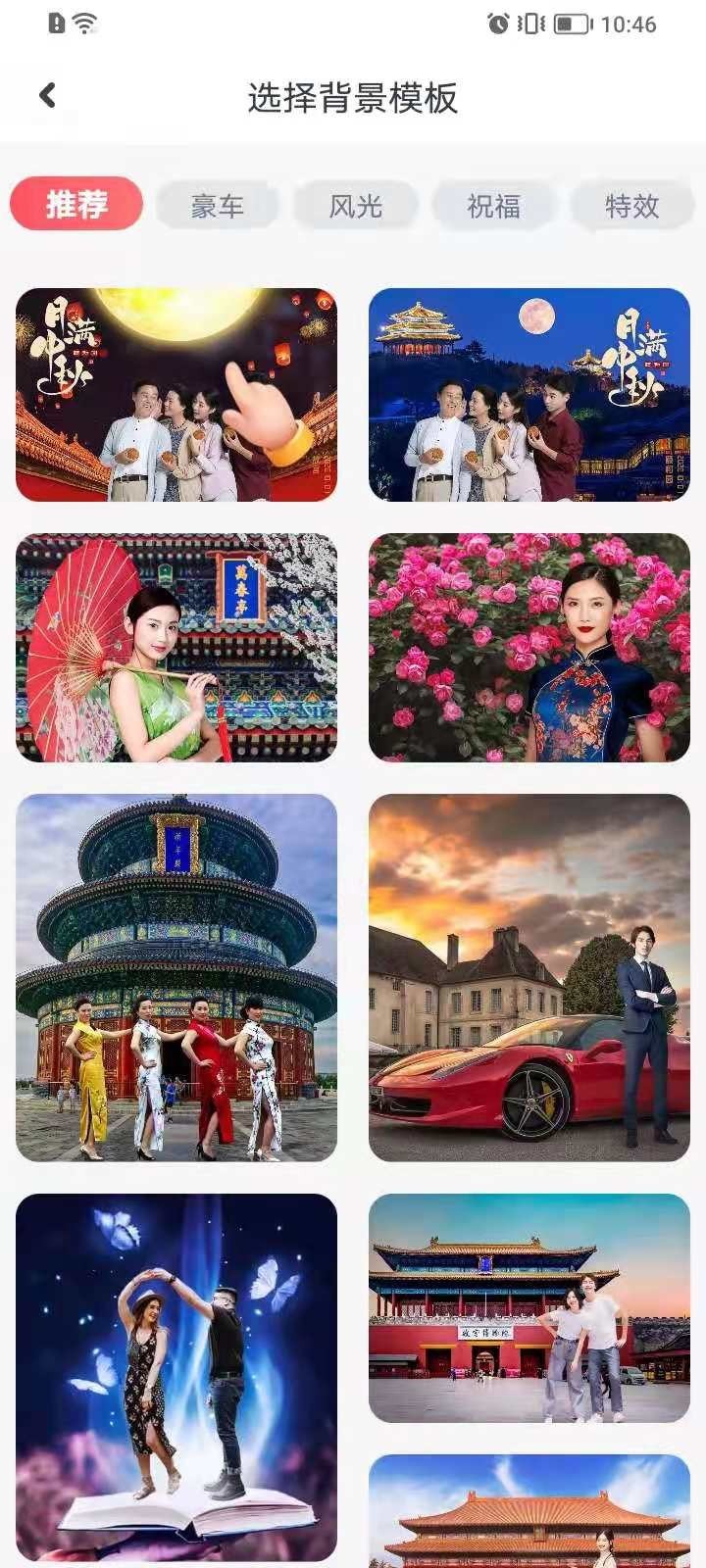Image resolution: width=706 pixels, height=1568 pixels.
Task: Select the 推荐 category tab
Action: 76,205
